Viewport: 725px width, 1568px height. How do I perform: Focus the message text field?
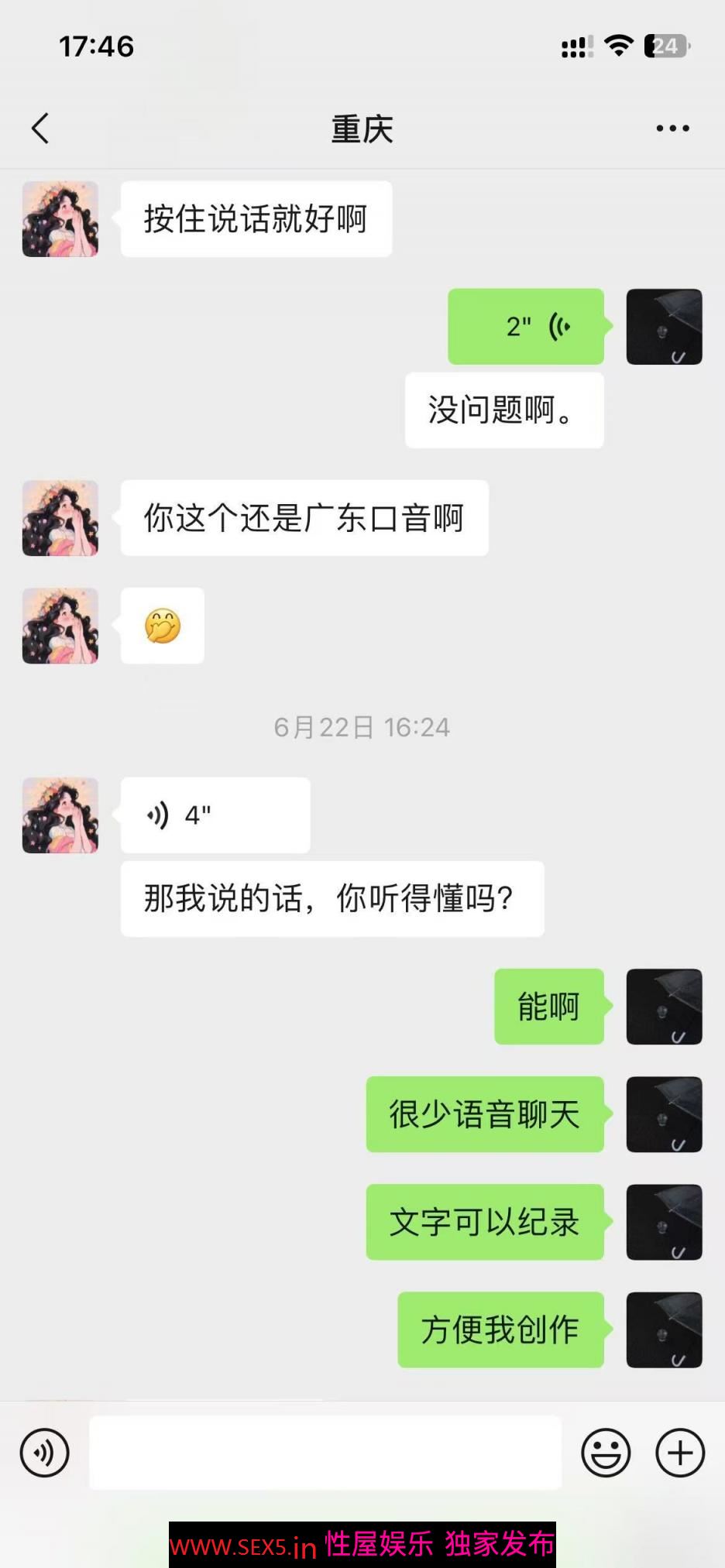[325, 1453]
